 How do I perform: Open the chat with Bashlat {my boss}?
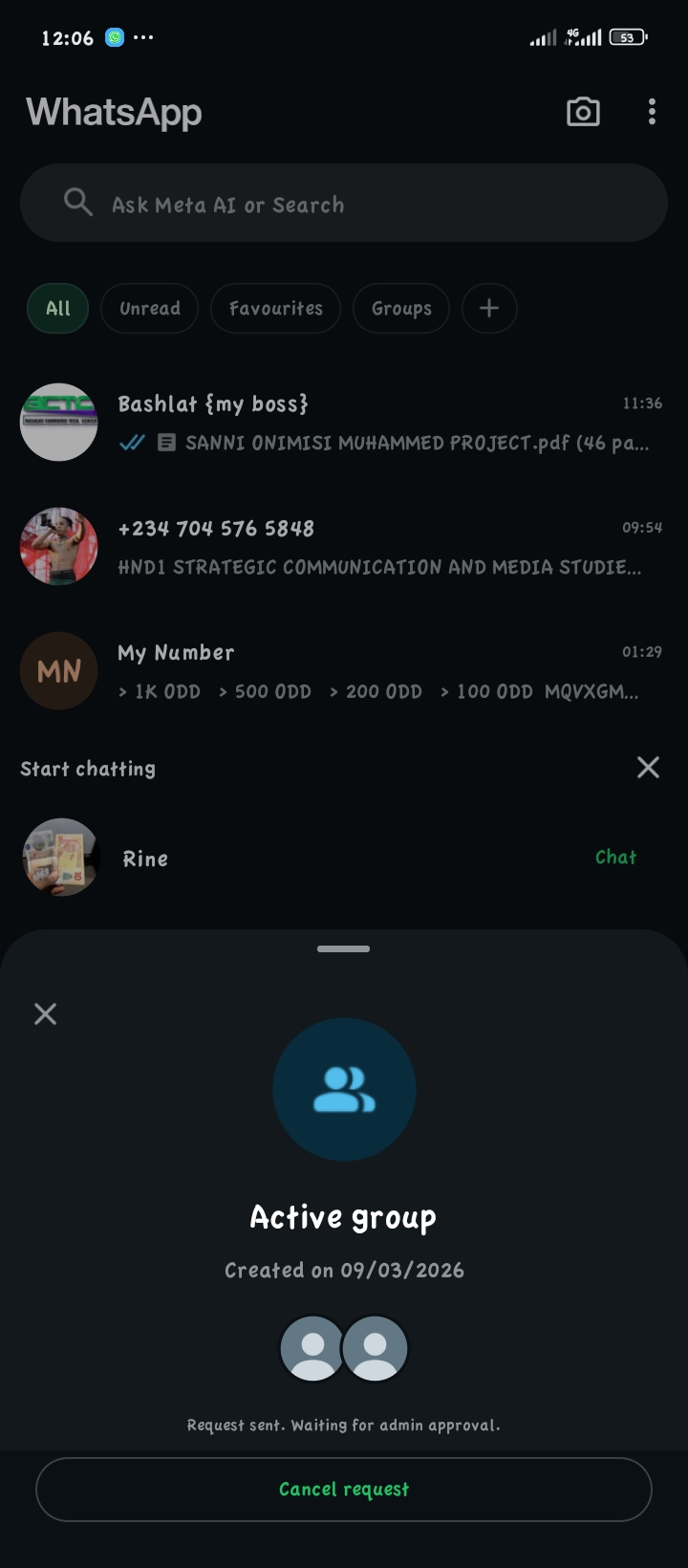[382, 423]
